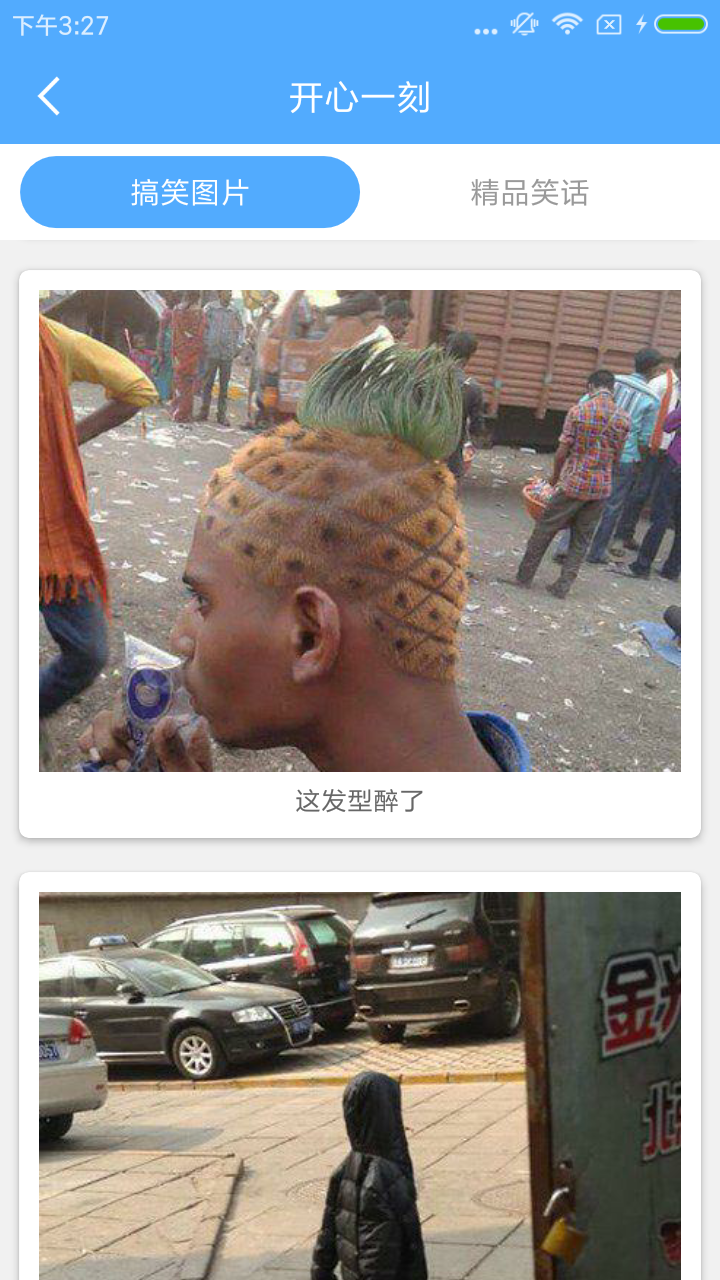
Task: Select the 搞笑图片 tab
Action: pyautogui.click(x=190, y=192)
